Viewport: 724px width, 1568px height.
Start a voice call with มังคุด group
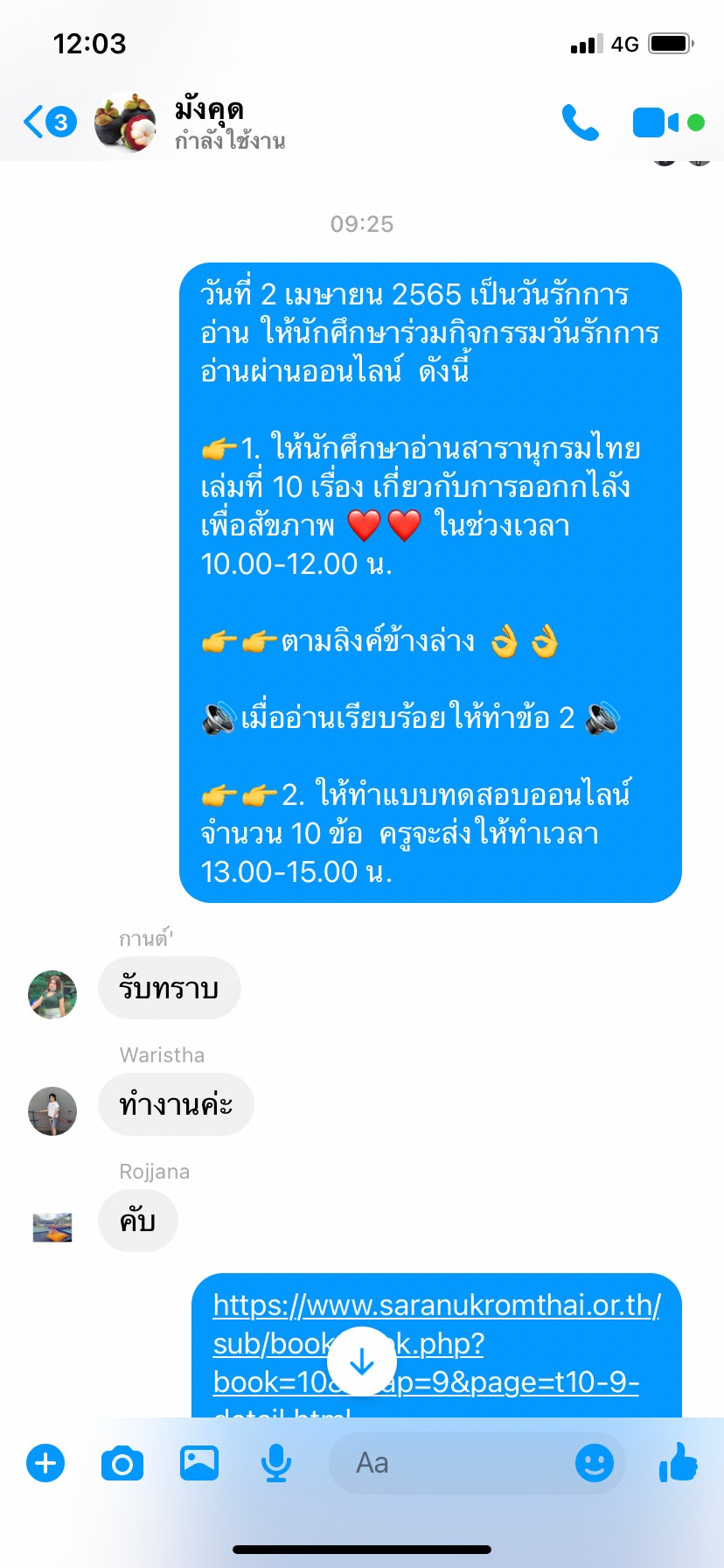coord(580,122)
